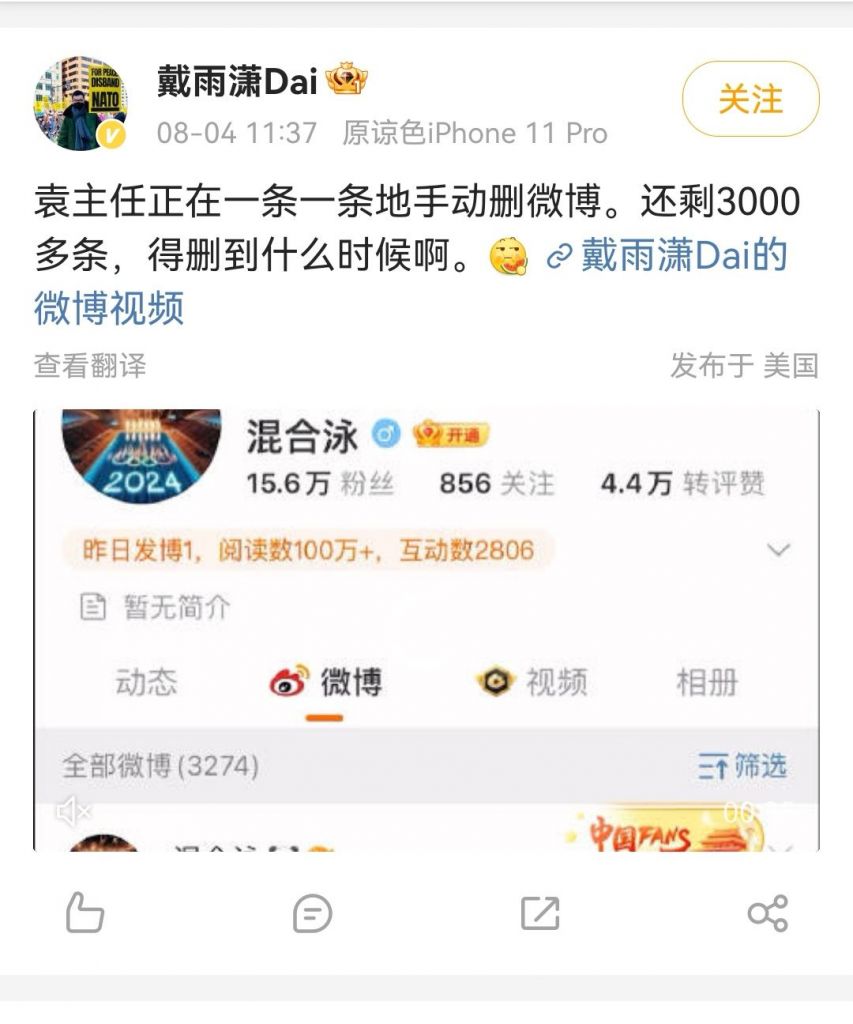Follow 戴雨潇Dai with the 关注 button
The height and width of the screenshot is (1024, 853).
(x=750, y=99)
